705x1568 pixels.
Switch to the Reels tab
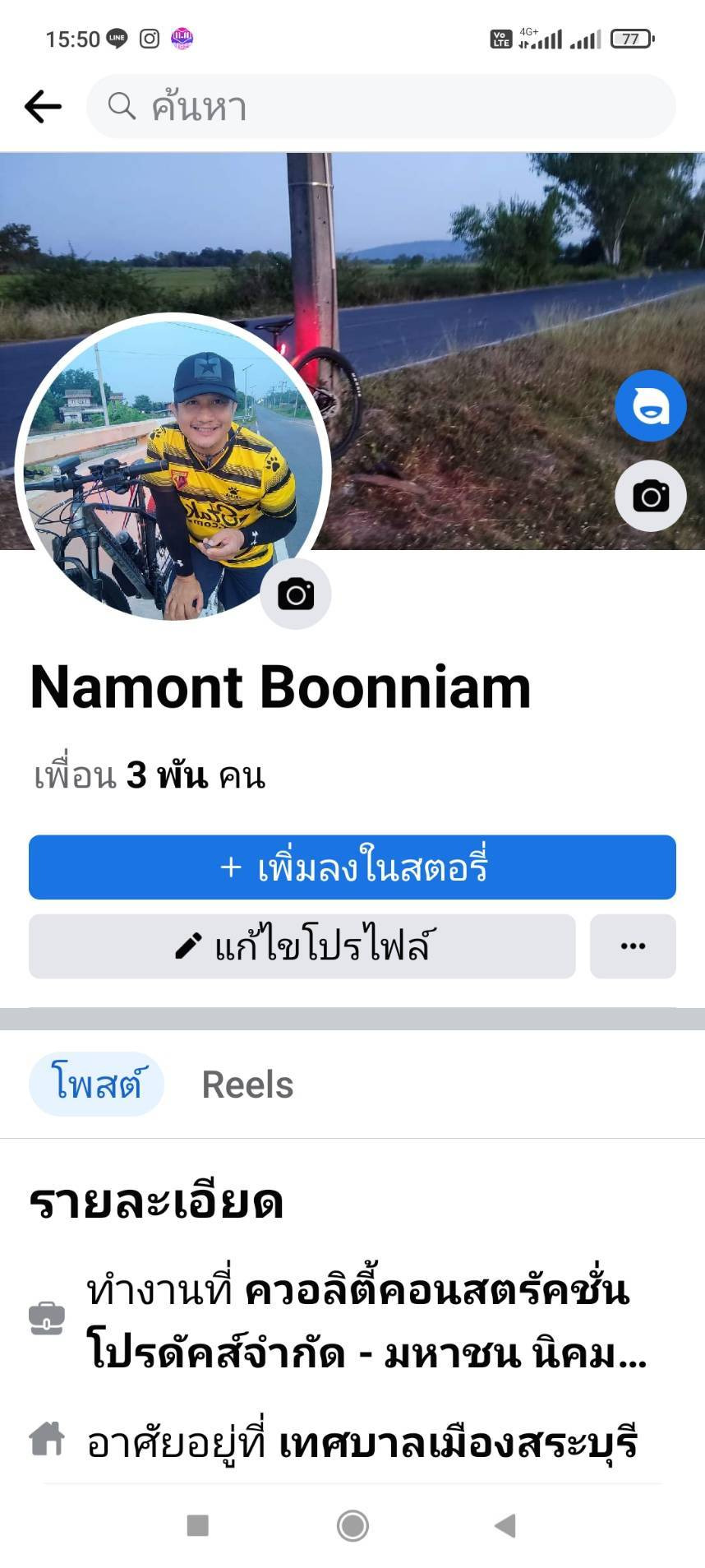(x=247, y=1085)
